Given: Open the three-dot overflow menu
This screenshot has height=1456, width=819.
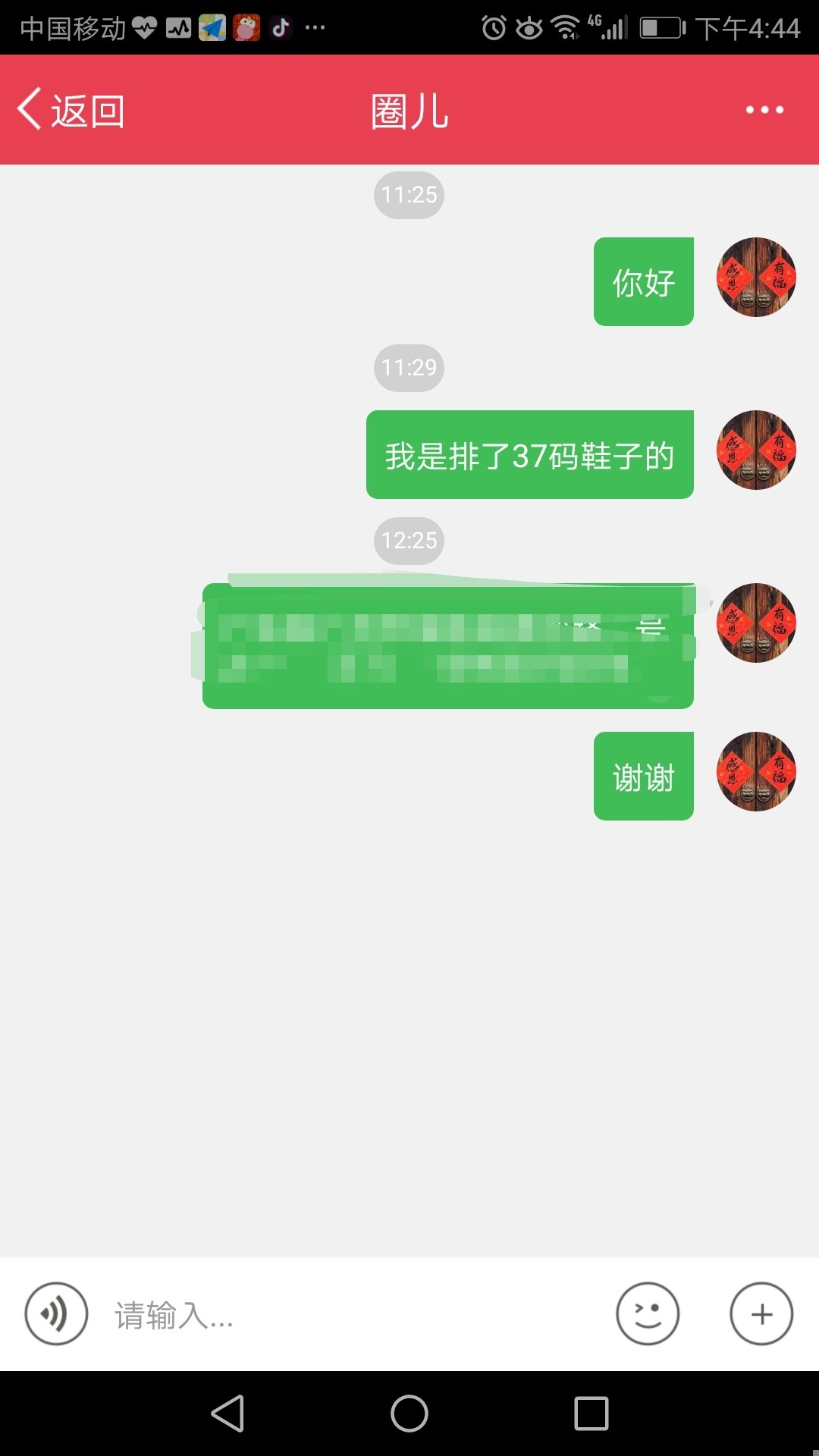Looking at the screenshot, I should point(764,110).
